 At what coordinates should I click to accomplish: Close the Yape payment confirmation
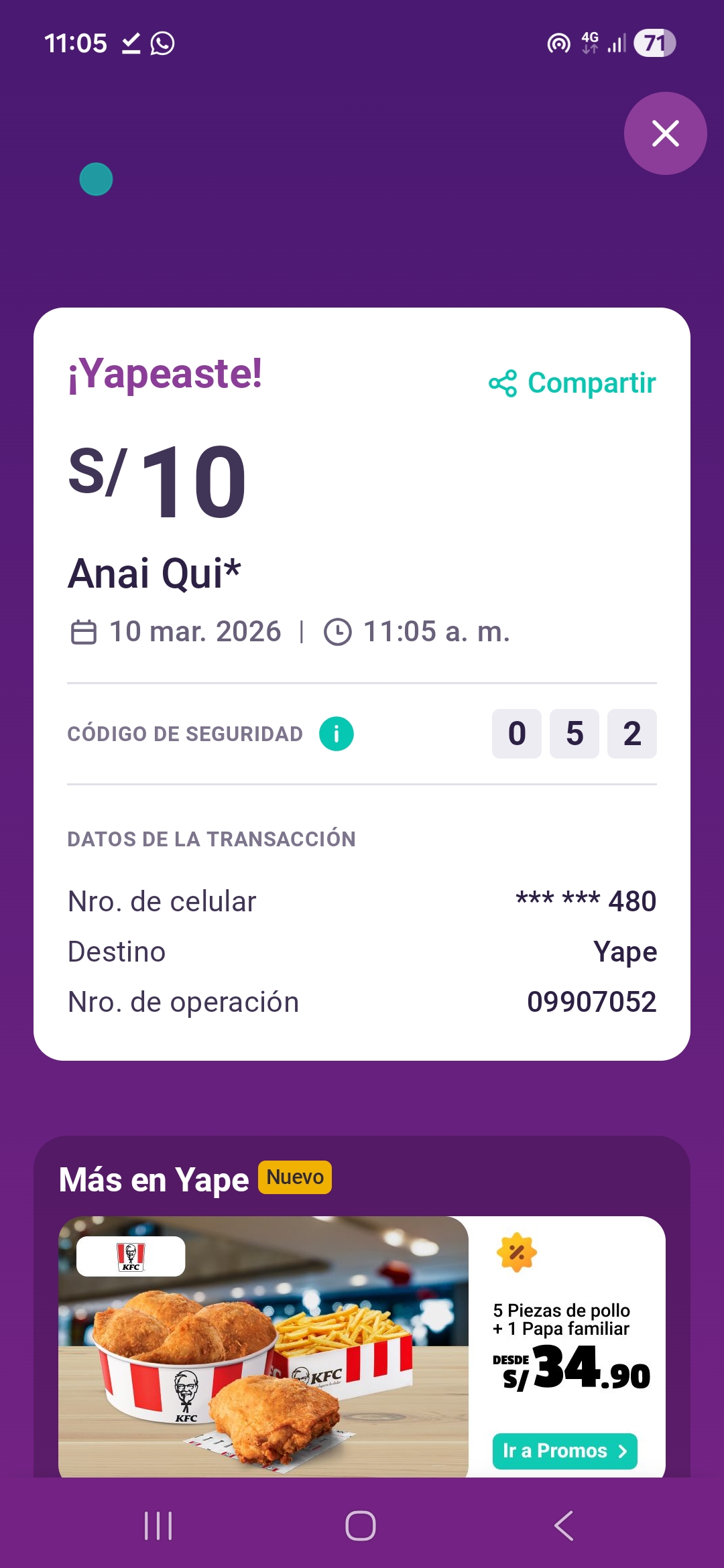click(x=665, y=133)
